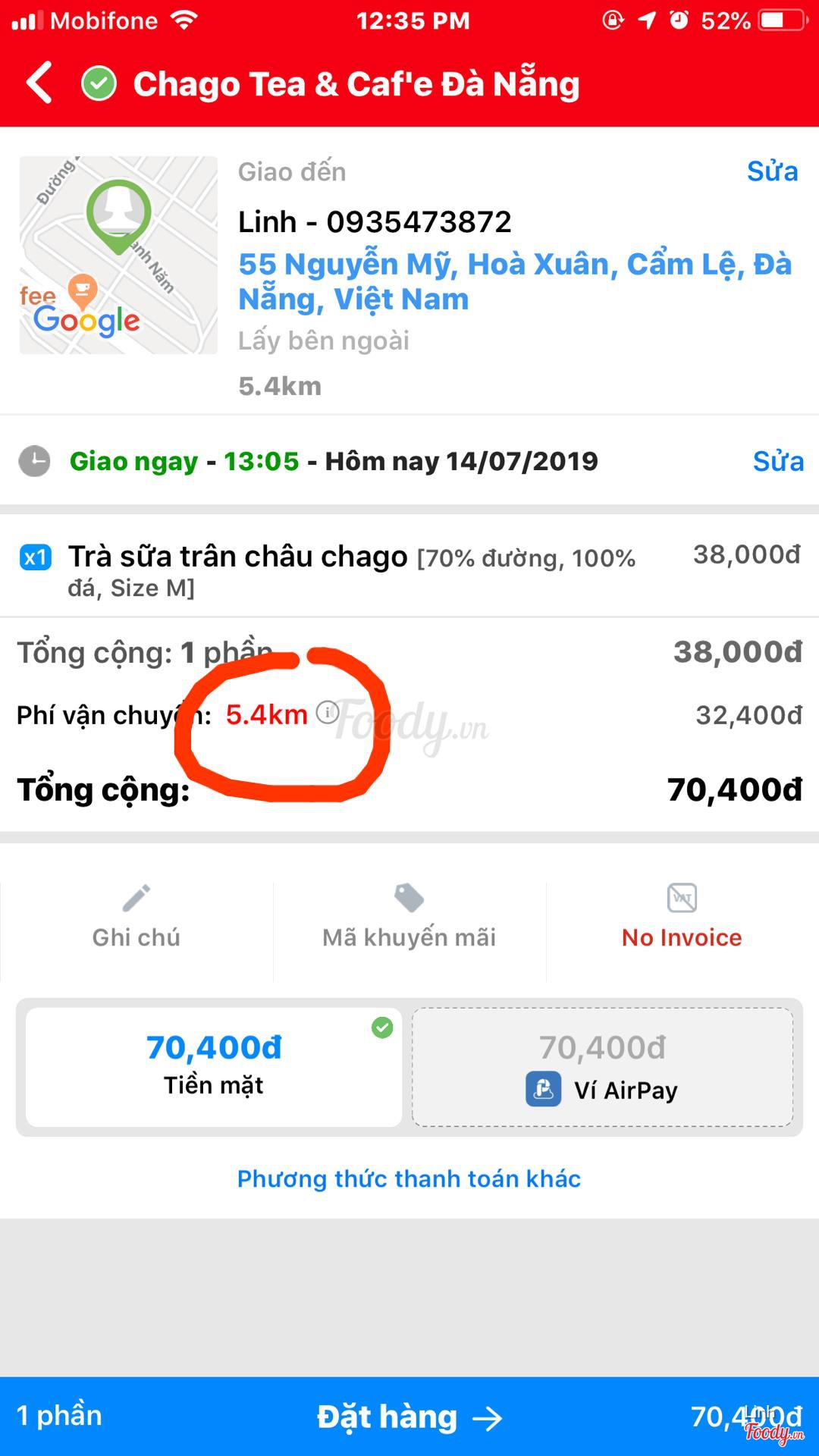Open Phương thức thanh toán khác
The width and height of the screenshot is (819, 1456).
click(x=409, y=1178)
